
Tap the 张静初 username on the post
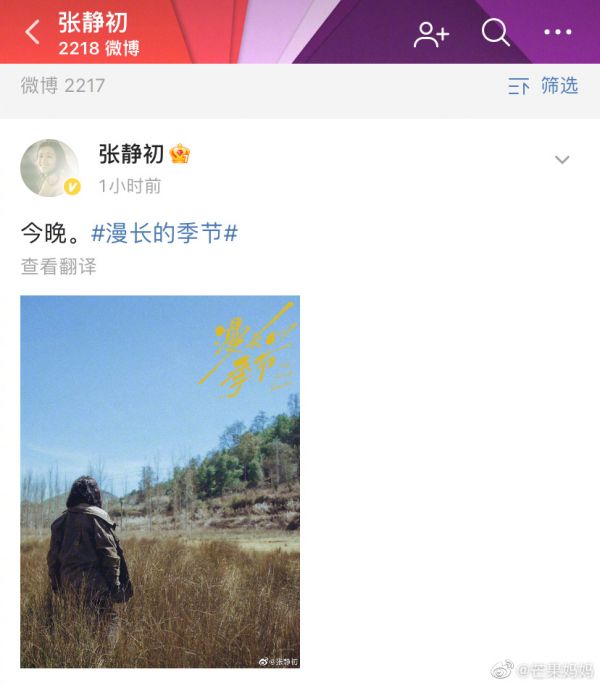click(x=131, y=154)
